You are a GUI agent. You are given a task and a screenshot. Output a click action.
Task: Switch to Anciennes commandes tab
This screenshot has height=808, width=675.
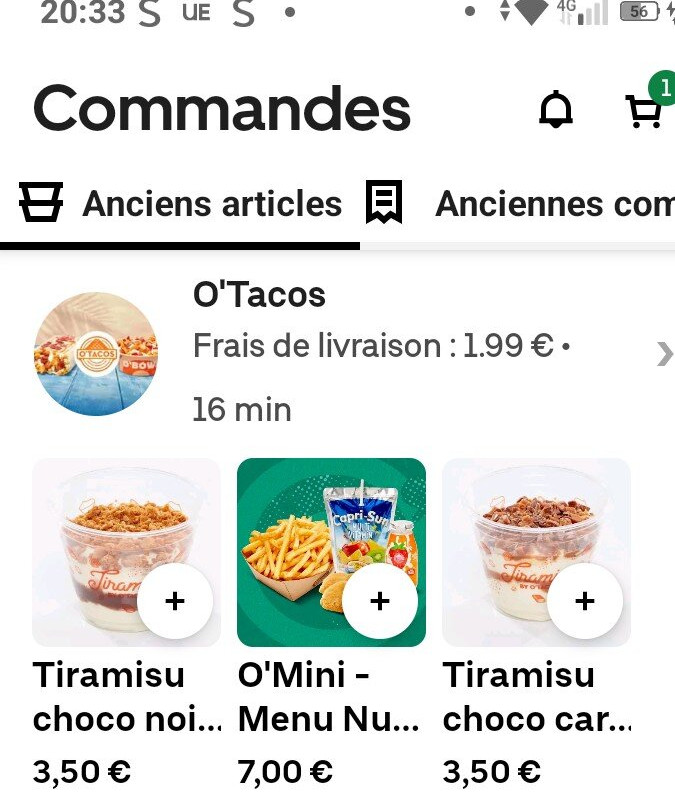pyautogui.click(x=520, y=204)
